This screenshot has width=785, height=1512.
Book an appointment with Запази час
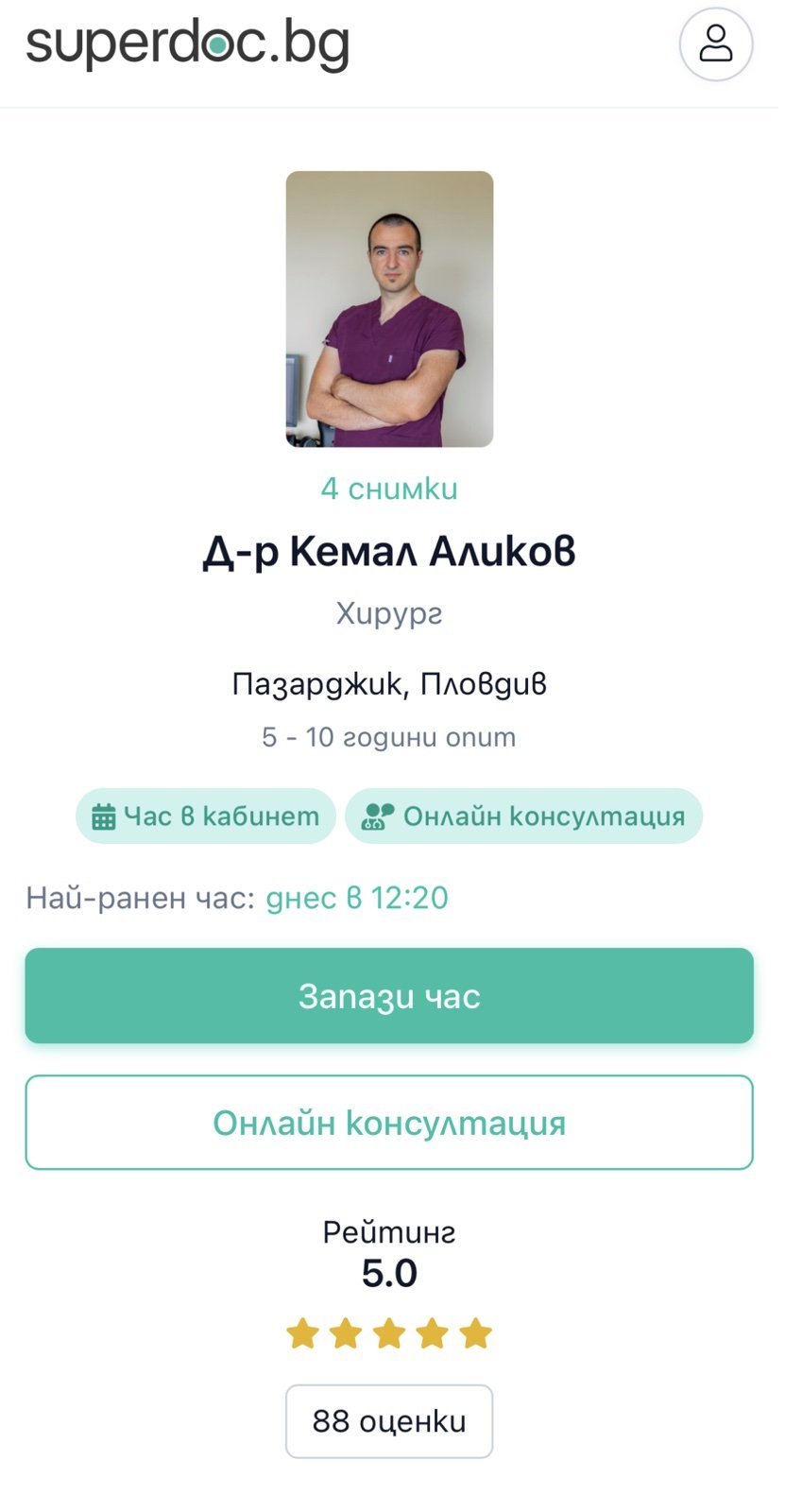pyautogui.click(x=389, y=996)
